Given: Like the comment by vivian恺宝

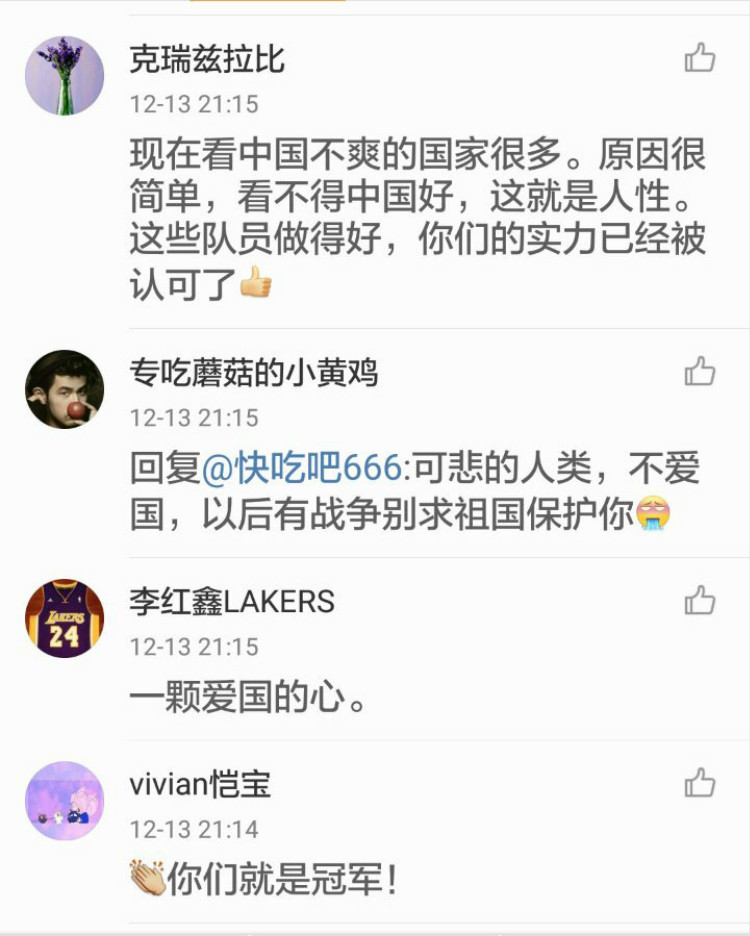Looking at the screenshot, I should (x=700, y=783).
